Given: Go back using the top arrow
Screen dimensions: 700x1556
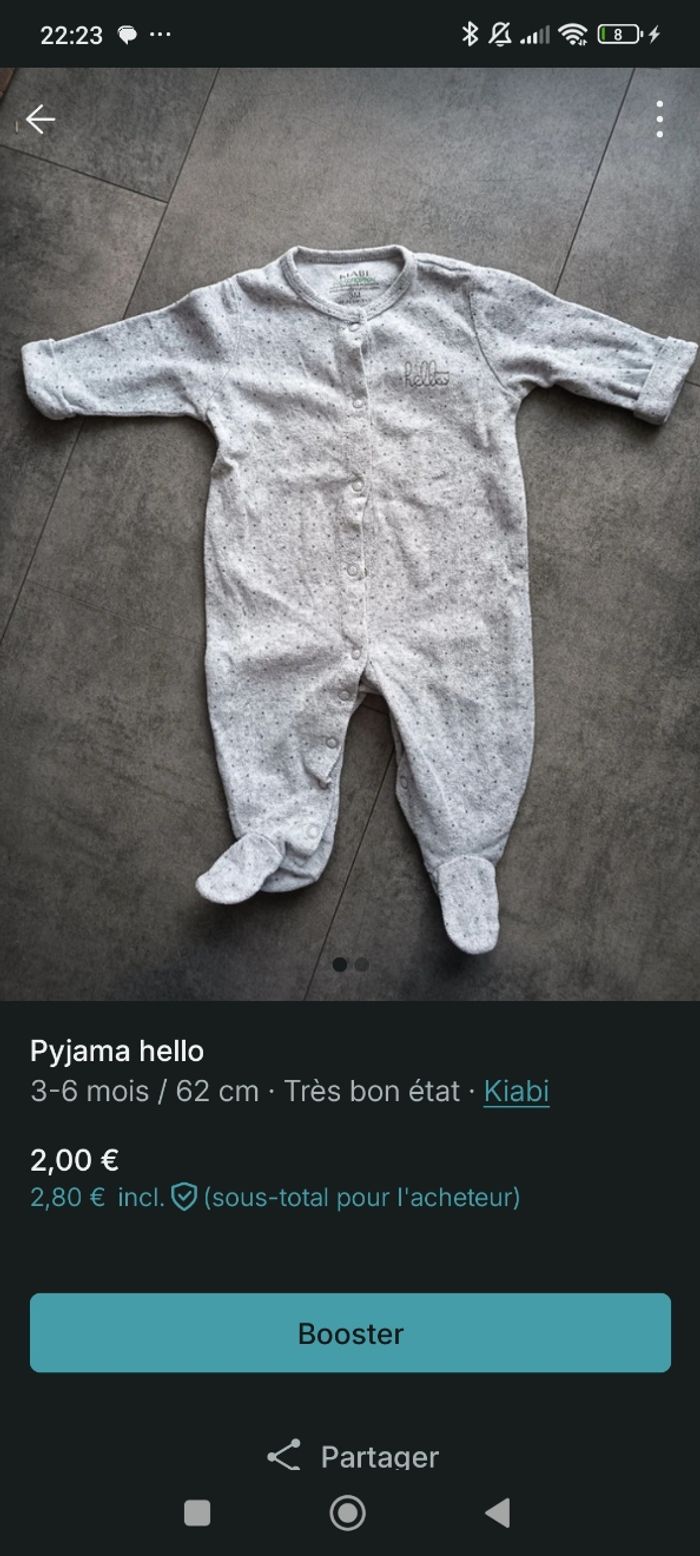Looking at the screenshot, I should (x=40, y=120).
